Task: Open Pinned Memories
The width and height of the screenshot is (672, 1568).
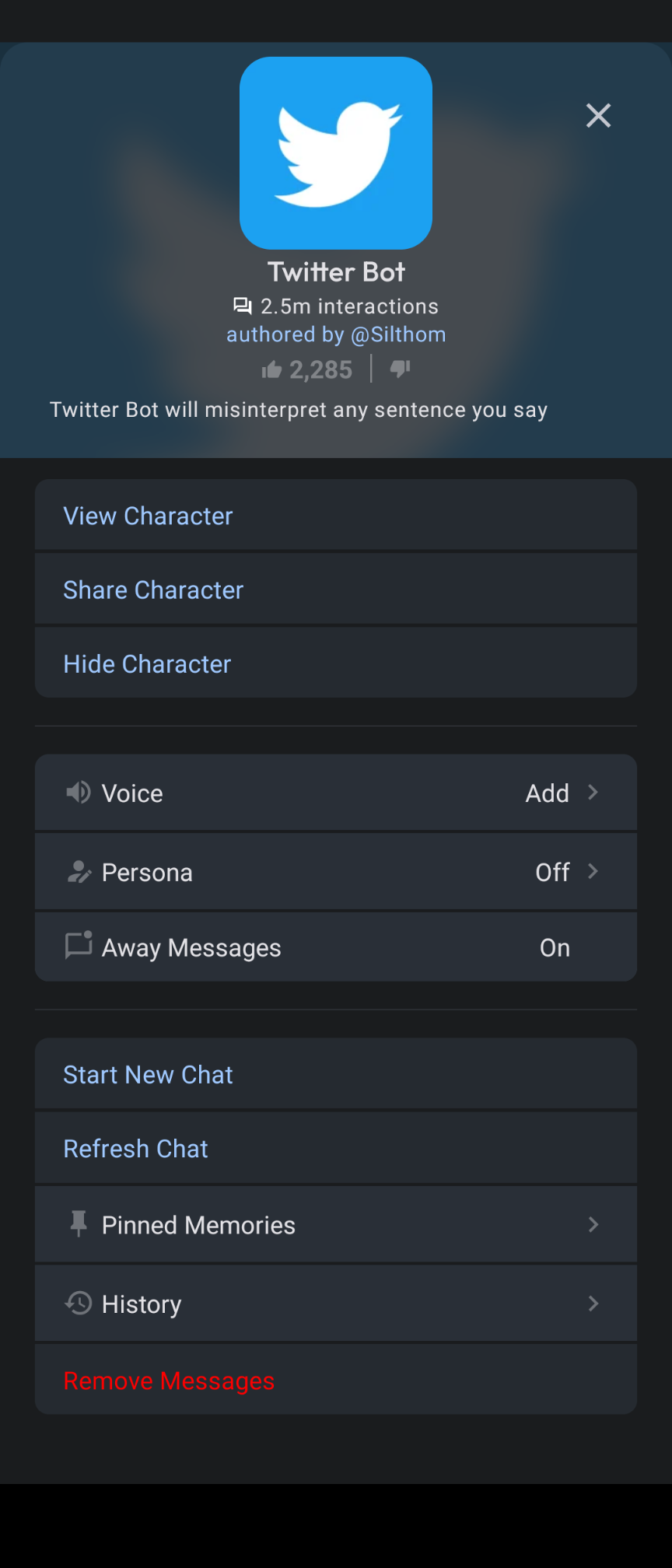Action: tap(335, 1225)
